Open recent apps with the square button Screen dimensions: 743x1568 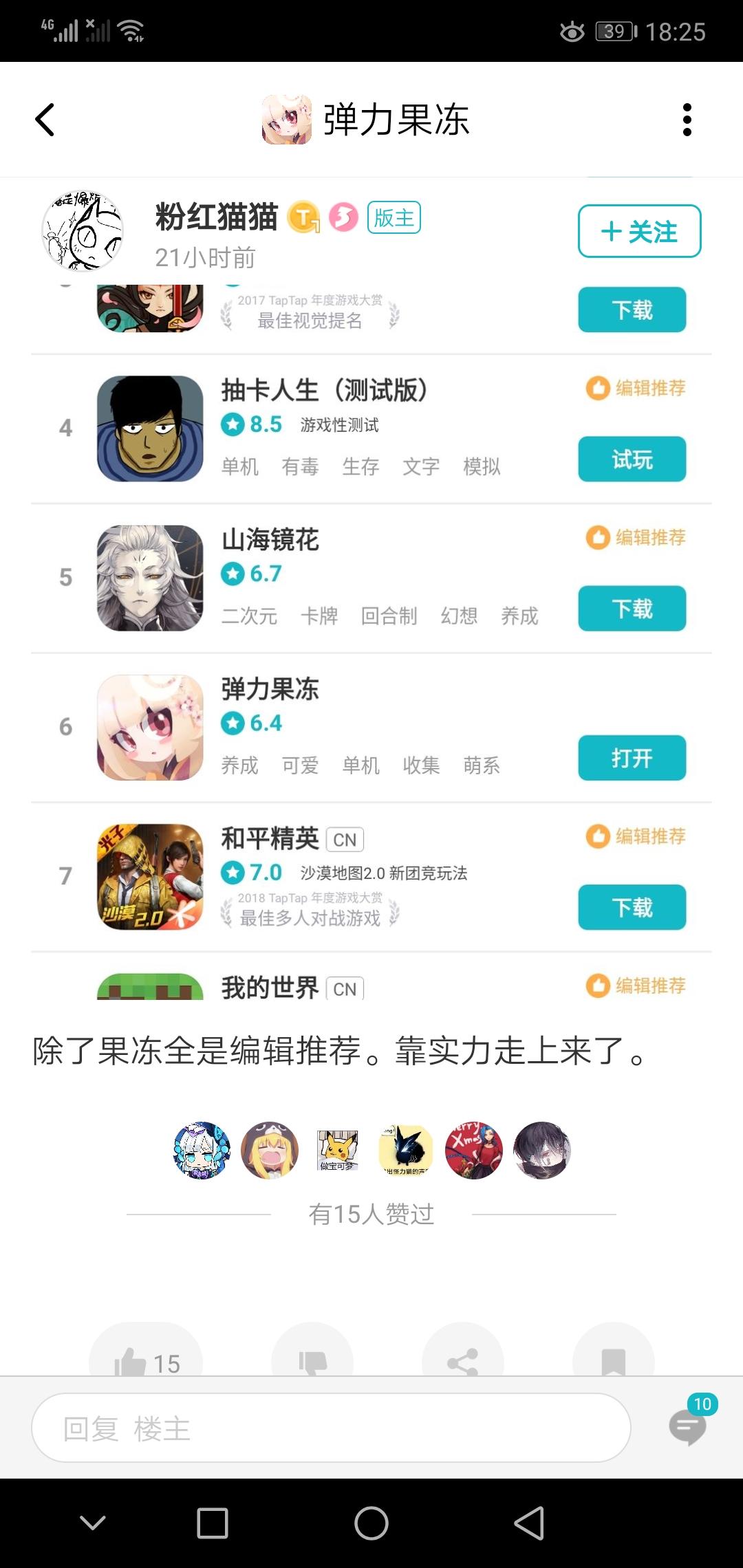213,1523
